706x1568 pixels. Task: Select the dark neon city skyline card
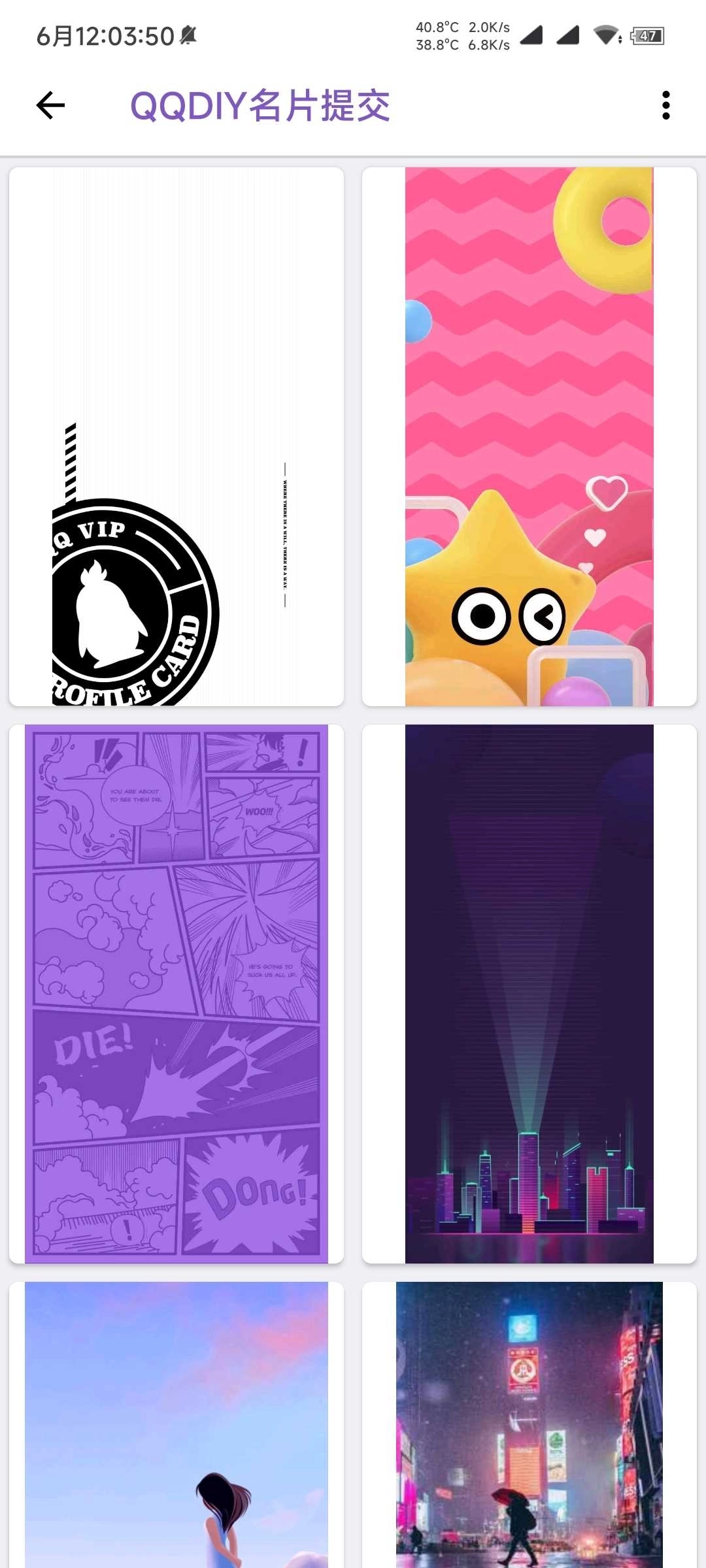click(529, 994)
